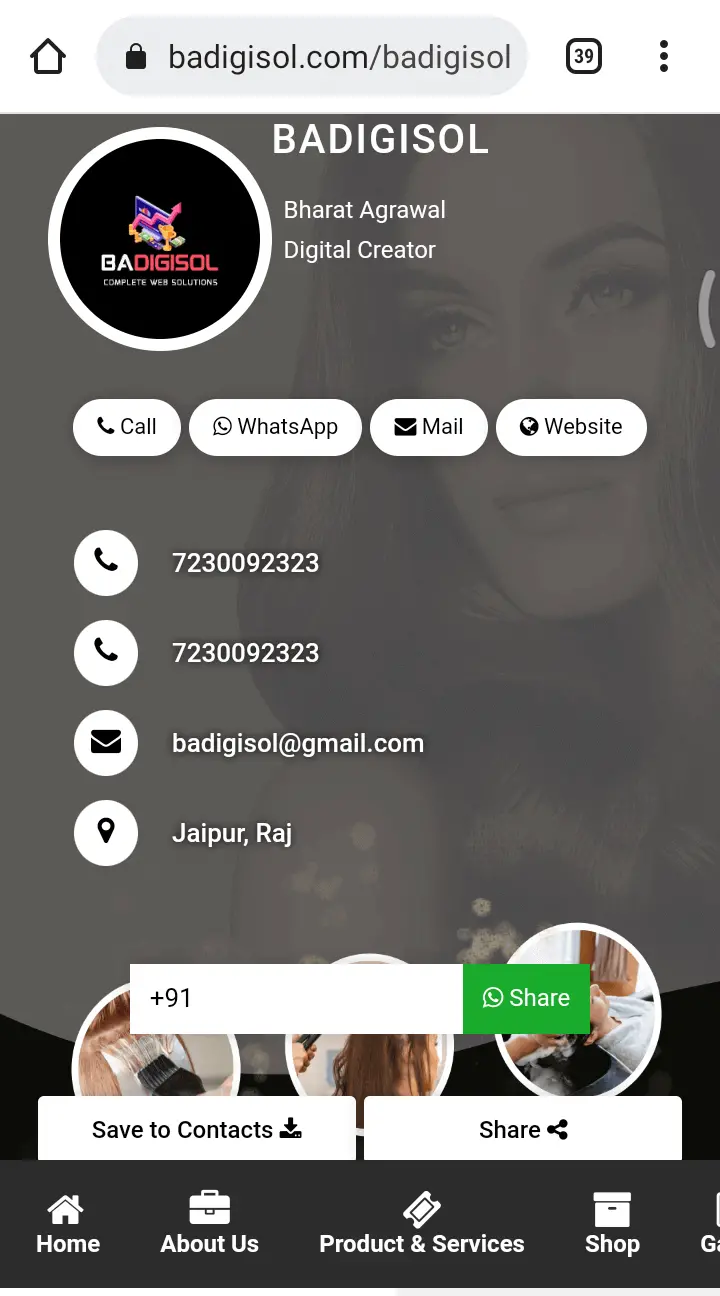
Task: Switch to the About Us tab
Action: click(209, 1224)
